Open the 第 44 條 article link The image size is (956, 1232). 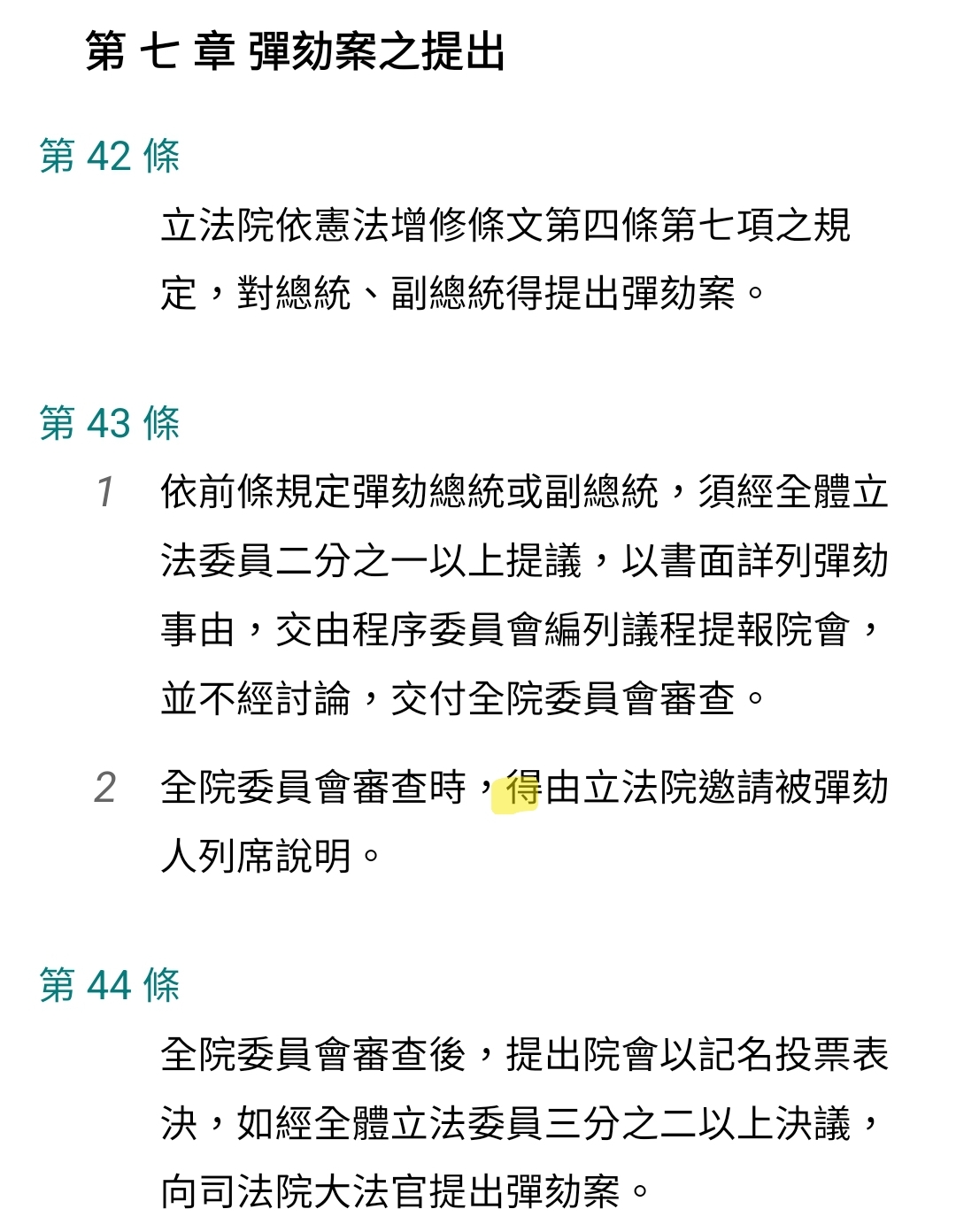110,985
